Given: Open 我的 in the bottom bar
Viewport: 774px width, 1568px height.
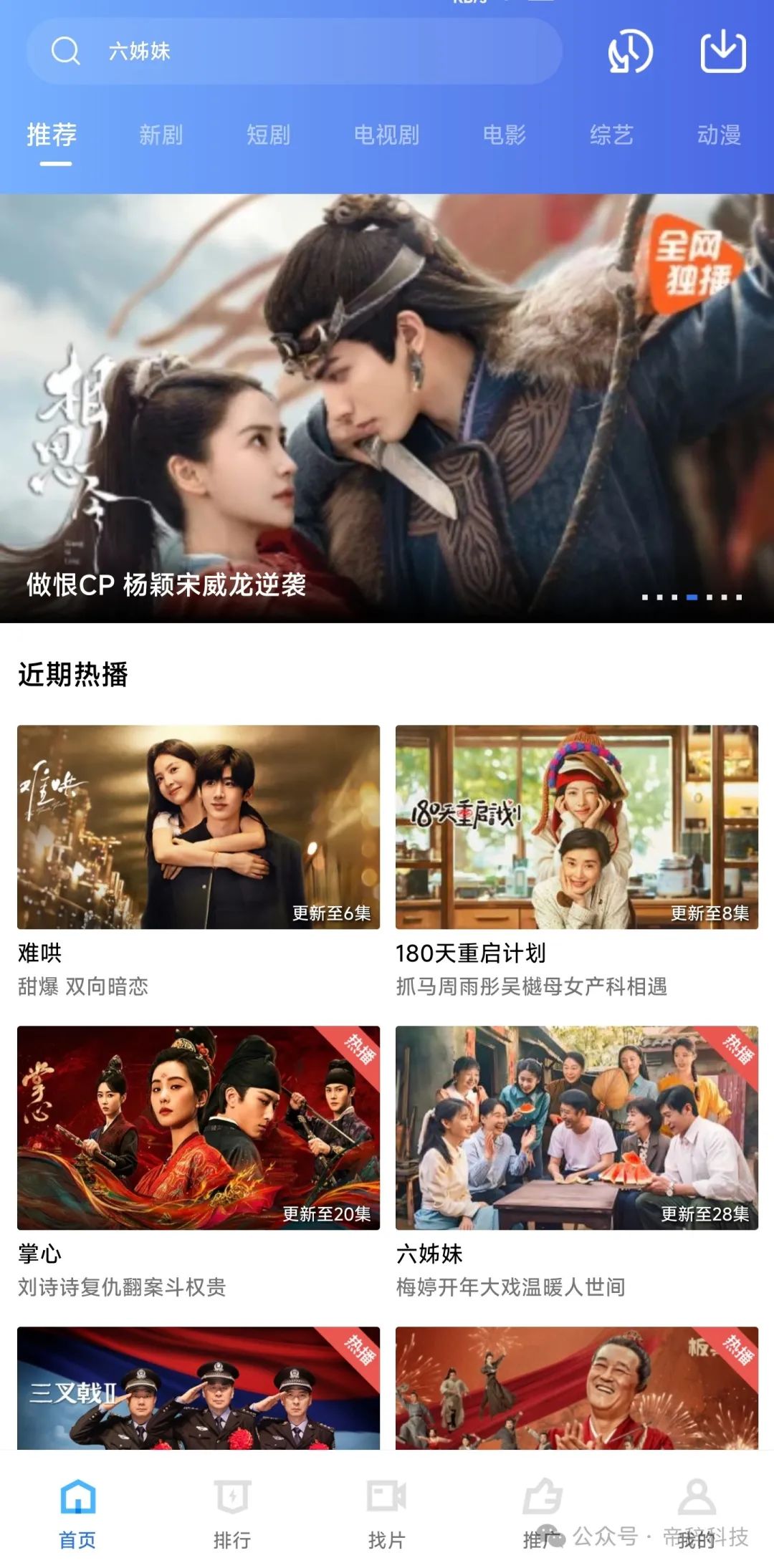Looking at the screenshot, I should coord(697,1510).
